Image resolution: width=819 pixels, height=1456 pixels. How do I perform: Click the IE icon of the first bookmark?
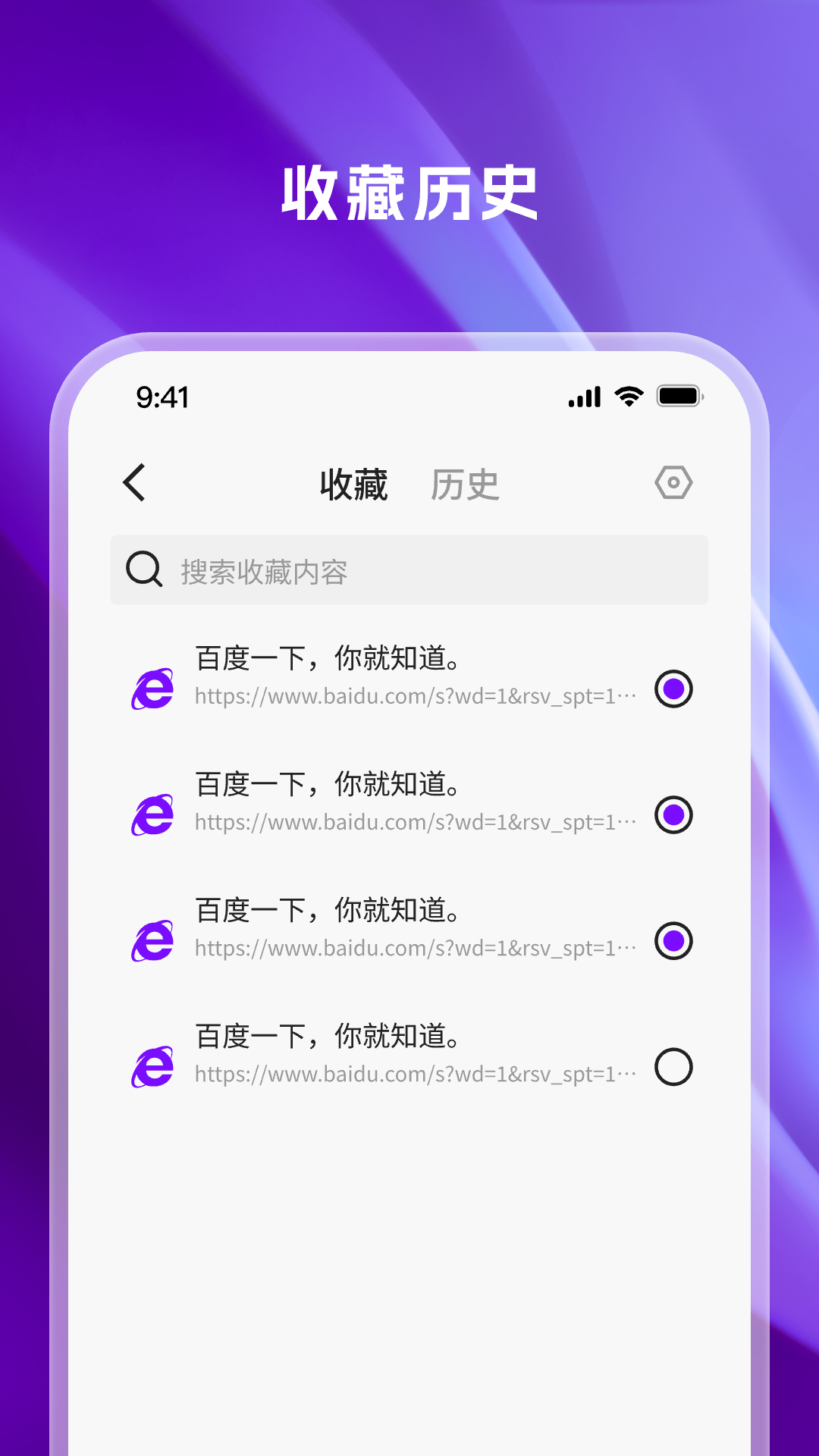154,690
